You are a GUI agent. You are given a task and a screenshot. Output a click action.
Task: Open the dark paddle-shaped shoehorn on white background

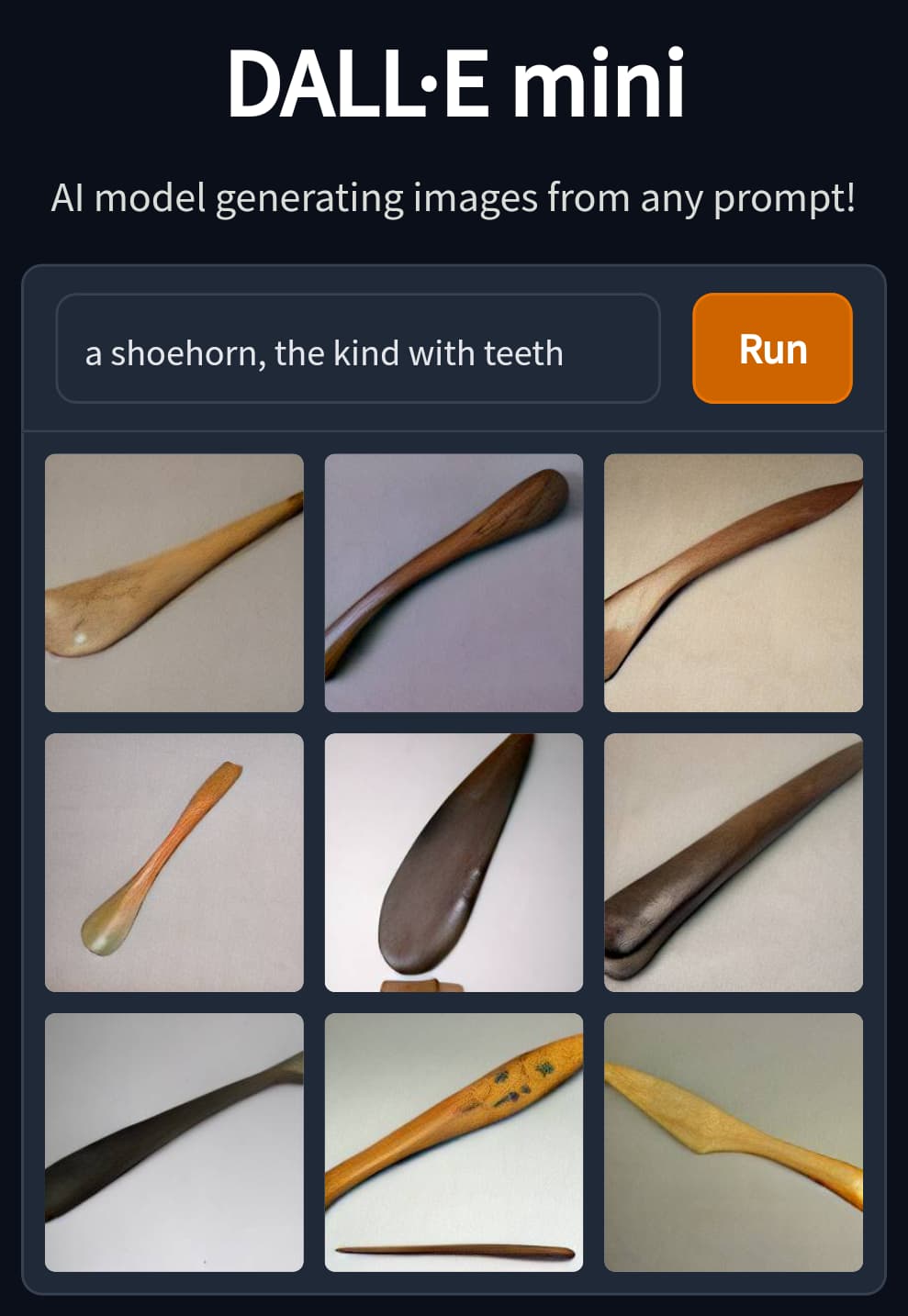click(454, 862)
